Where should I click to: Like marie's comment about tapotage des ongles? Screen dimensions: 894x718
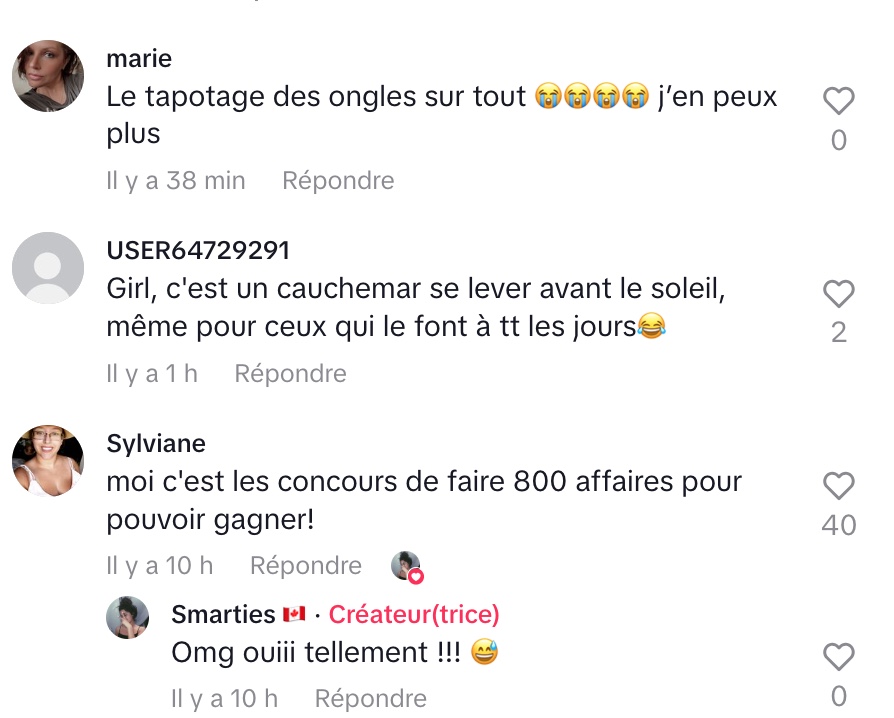point(838,101)
